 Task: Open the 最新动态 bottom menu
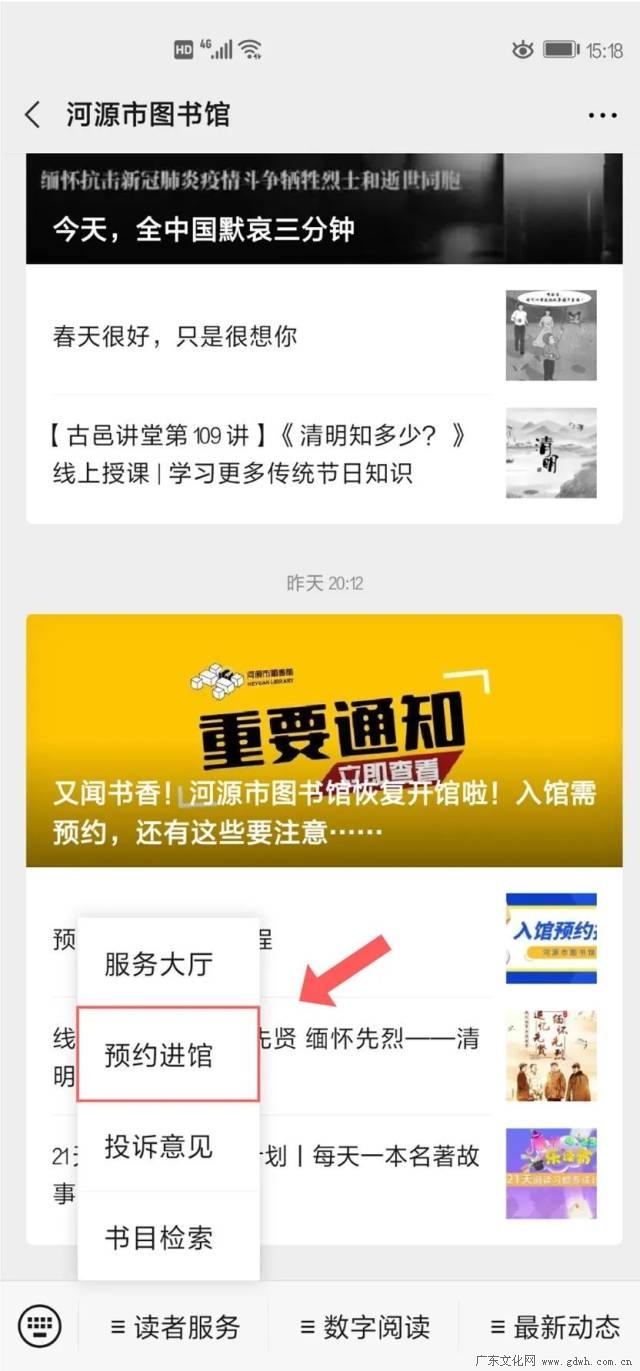[555, 1327]
